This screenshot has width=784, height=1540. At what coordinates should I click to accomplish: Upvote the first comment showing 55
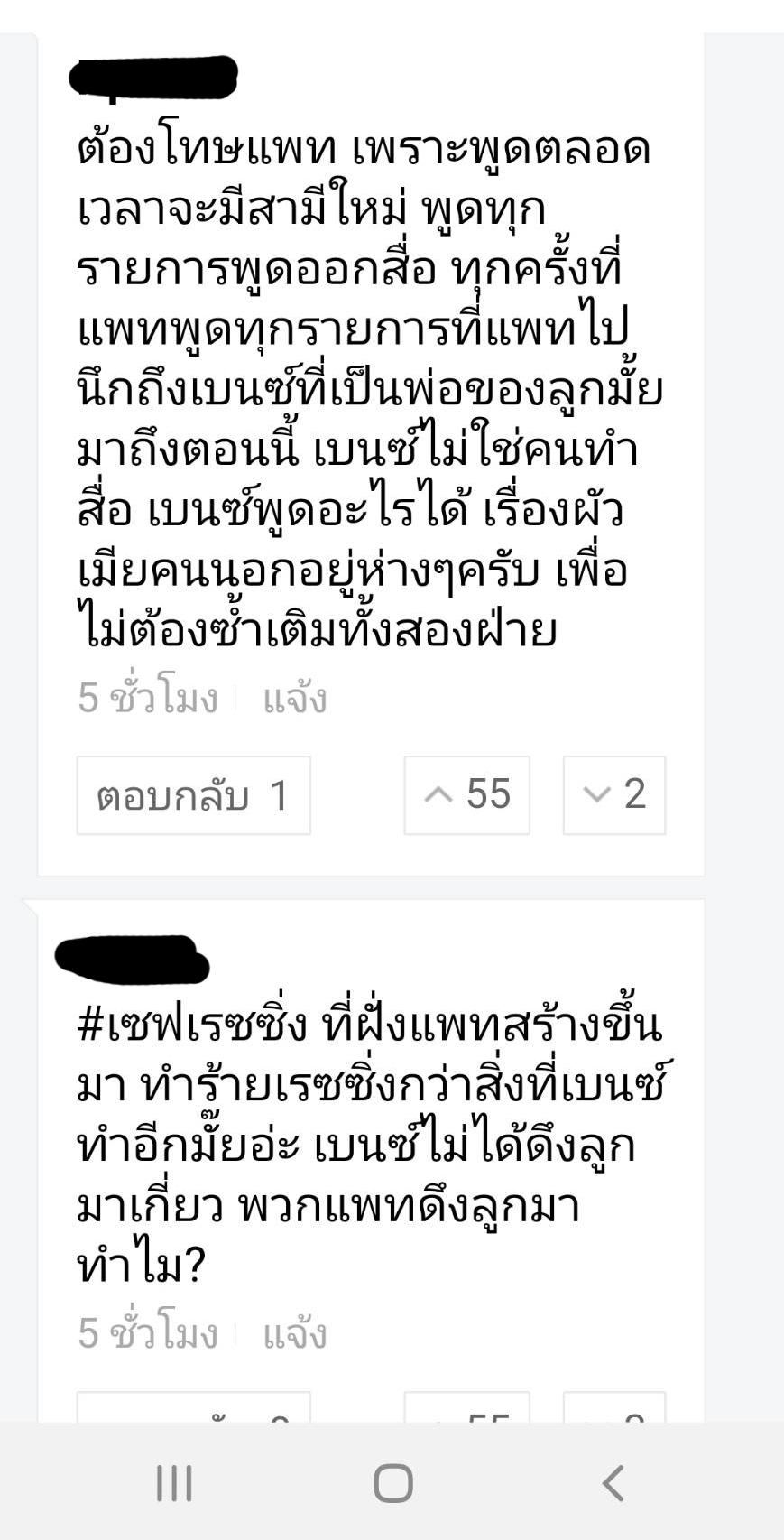[466, 795]
